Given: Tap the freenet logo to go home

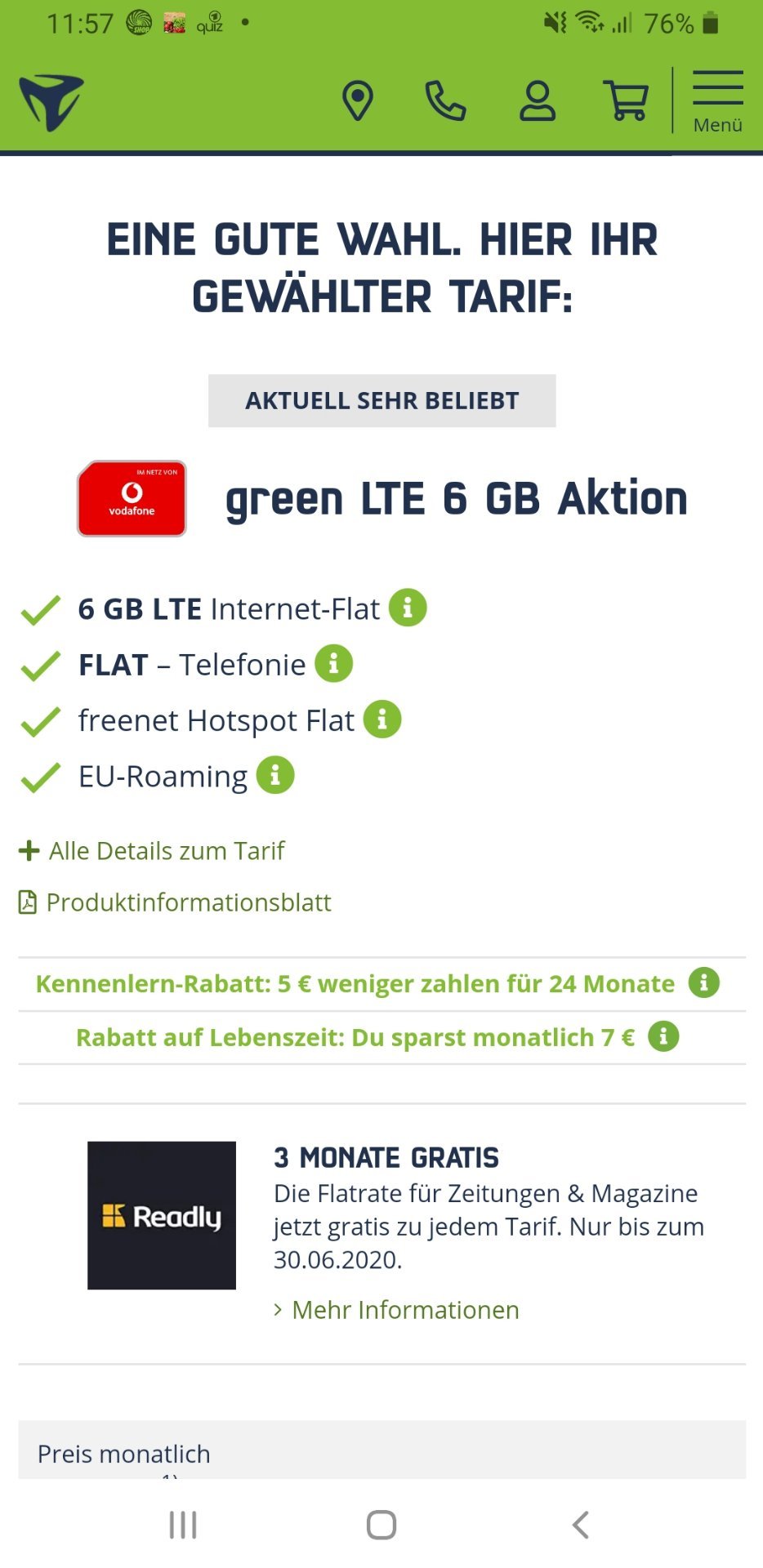Looking at the screenshot, I should [x=51, y=102].
